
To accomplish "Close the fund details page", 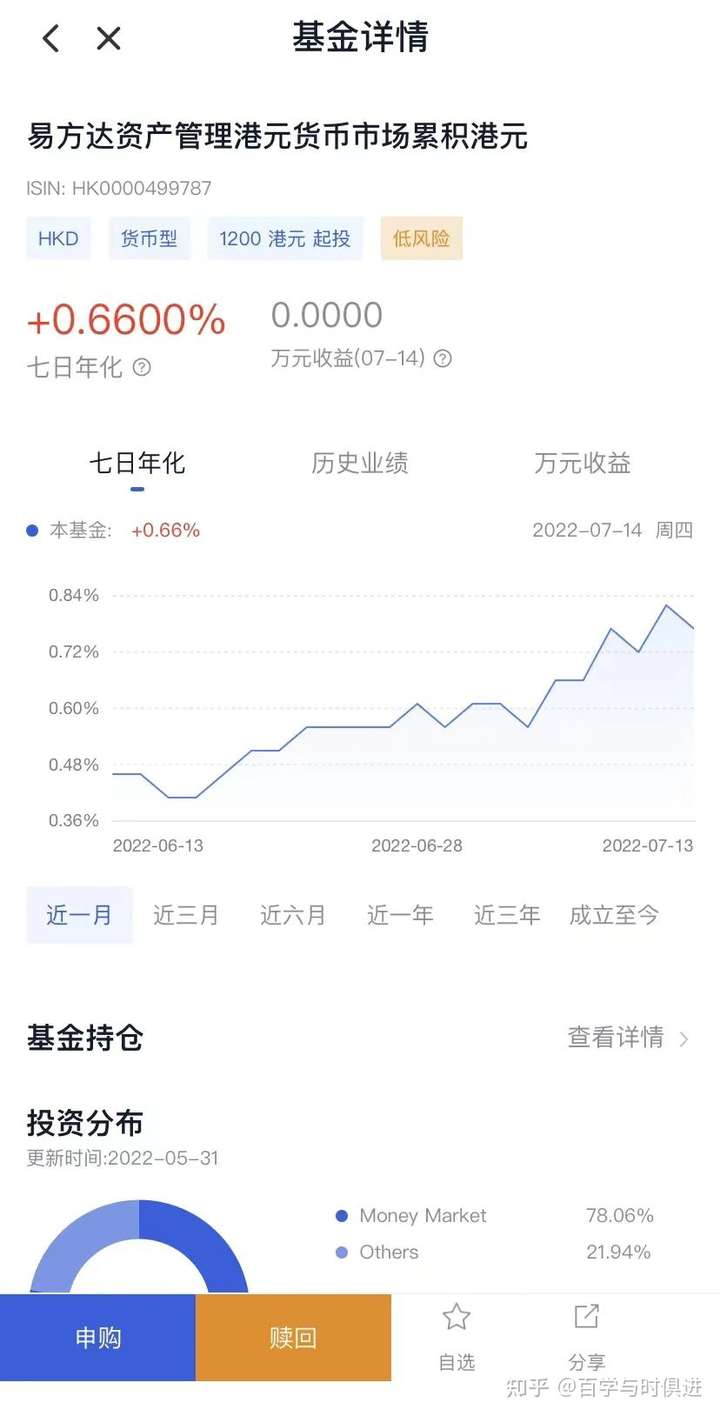I will (108, 39).
